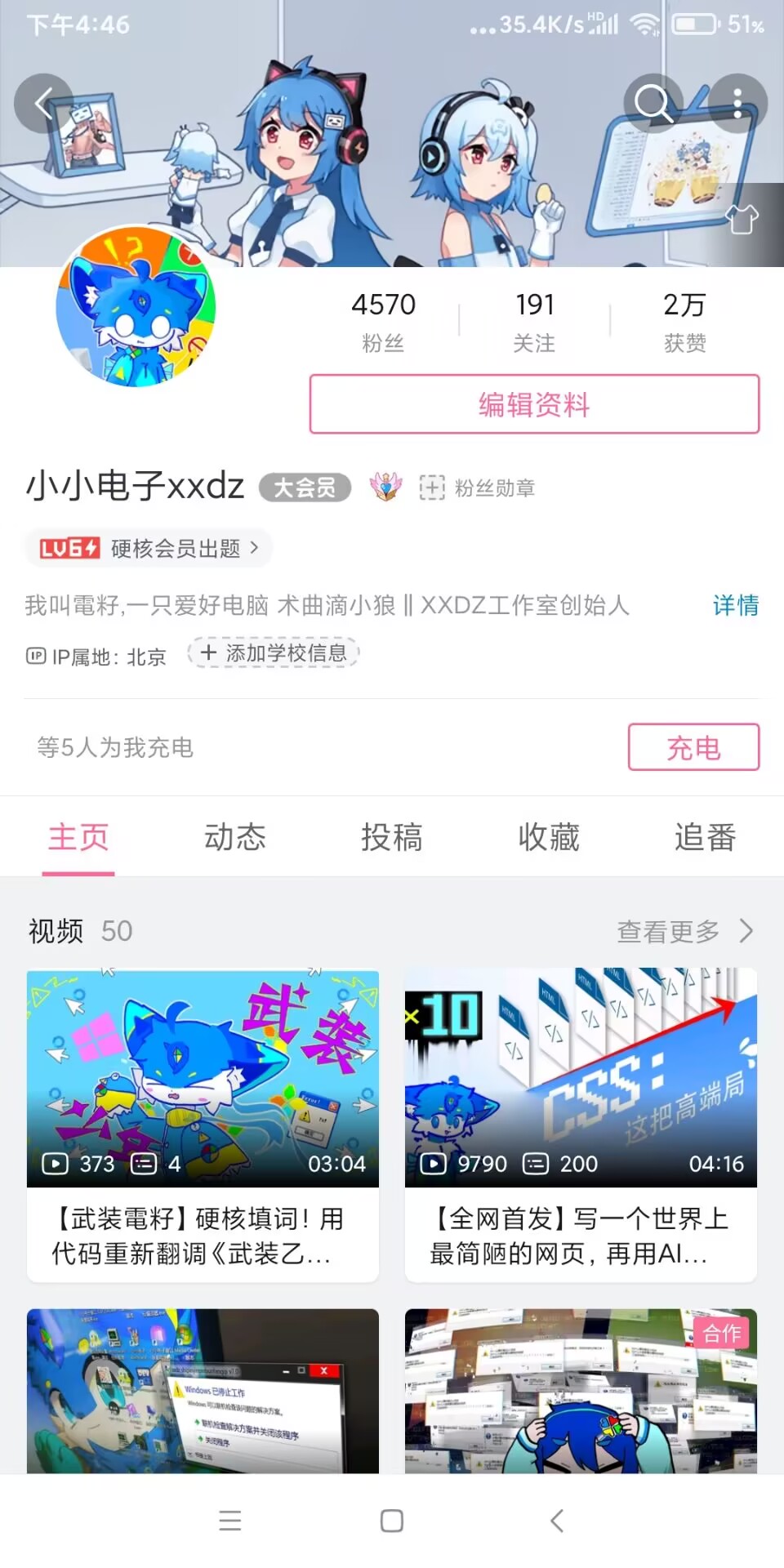Expand the bio with 详情
The image size is (784, 1568).
[x=735, y=605]
